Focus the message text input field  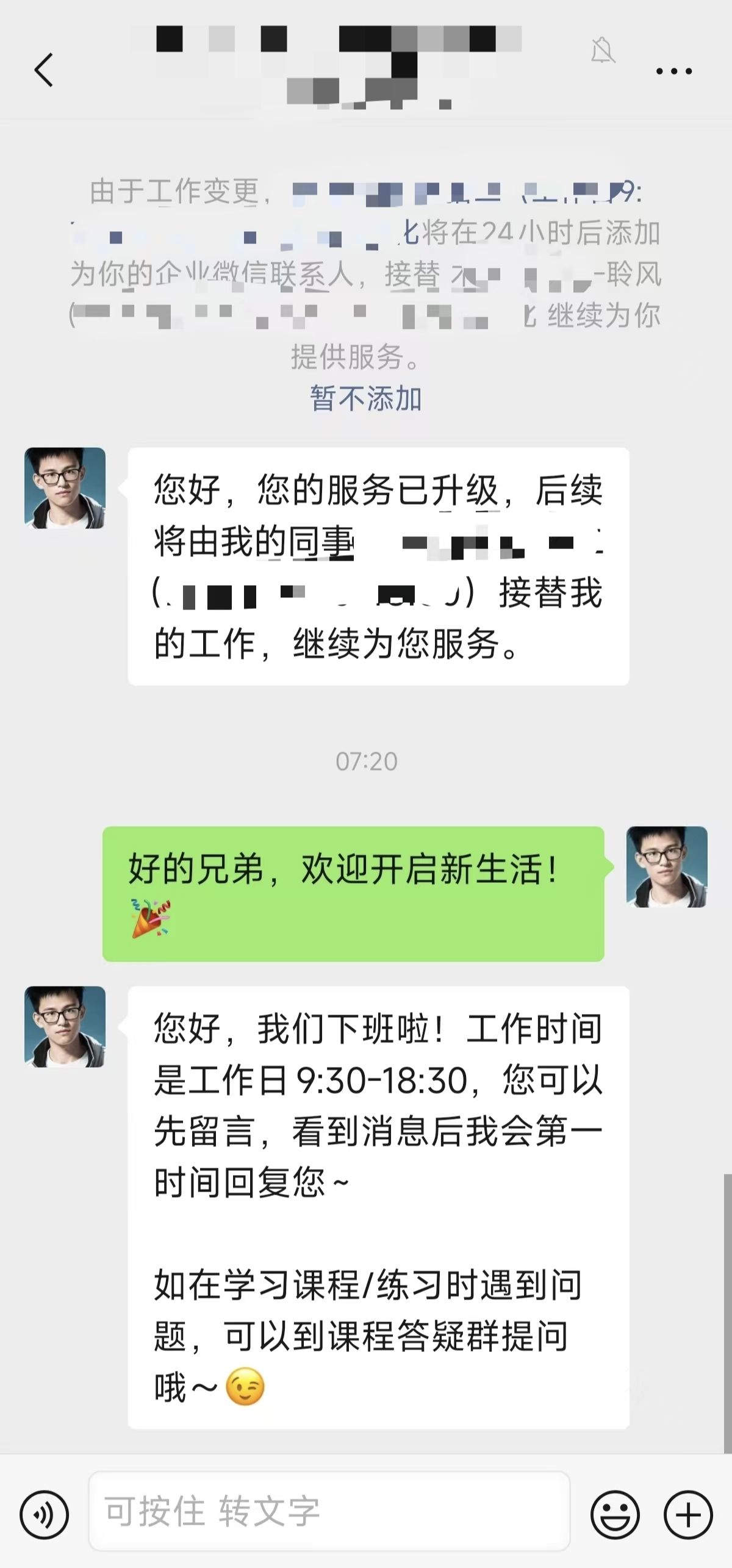pyautogui.click(x=329, y=1511)
